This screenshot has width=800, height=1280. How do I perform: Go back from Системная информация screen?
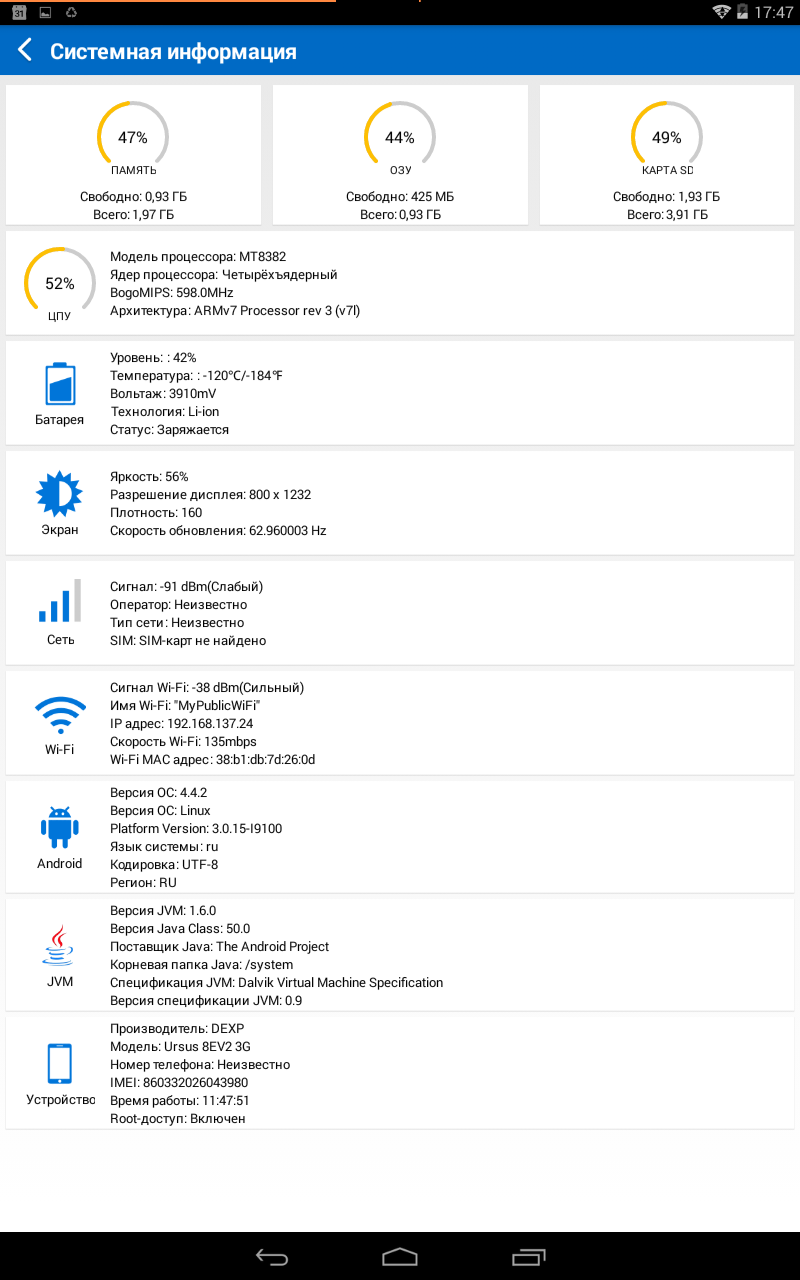pyautogui.click(x=26, y=51)
